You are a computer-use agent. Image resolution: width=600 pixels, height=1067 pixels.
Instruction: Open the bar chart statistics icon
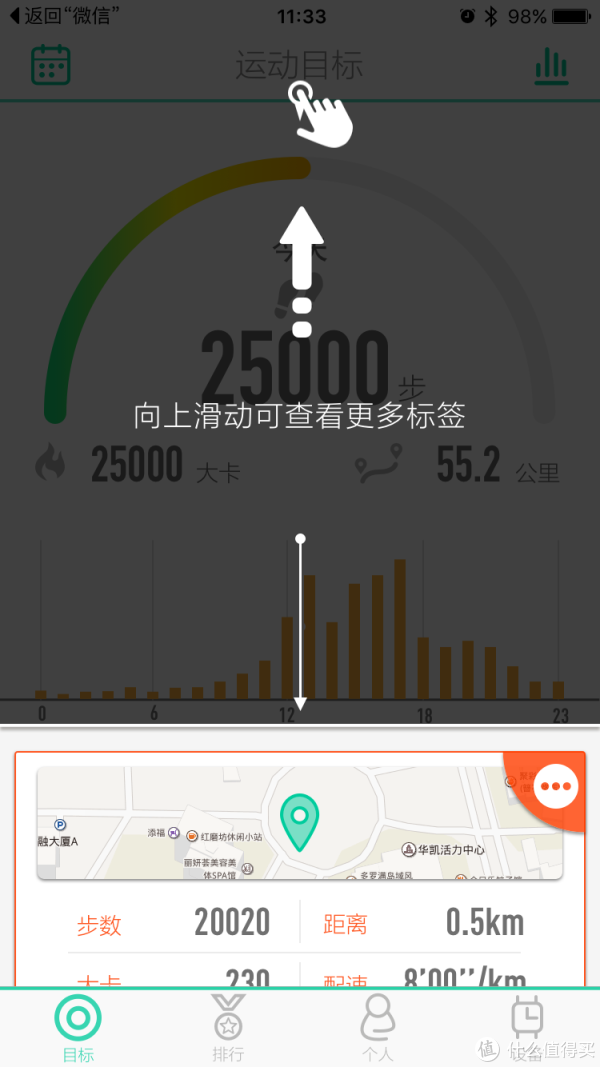click(x=551, y=66)
